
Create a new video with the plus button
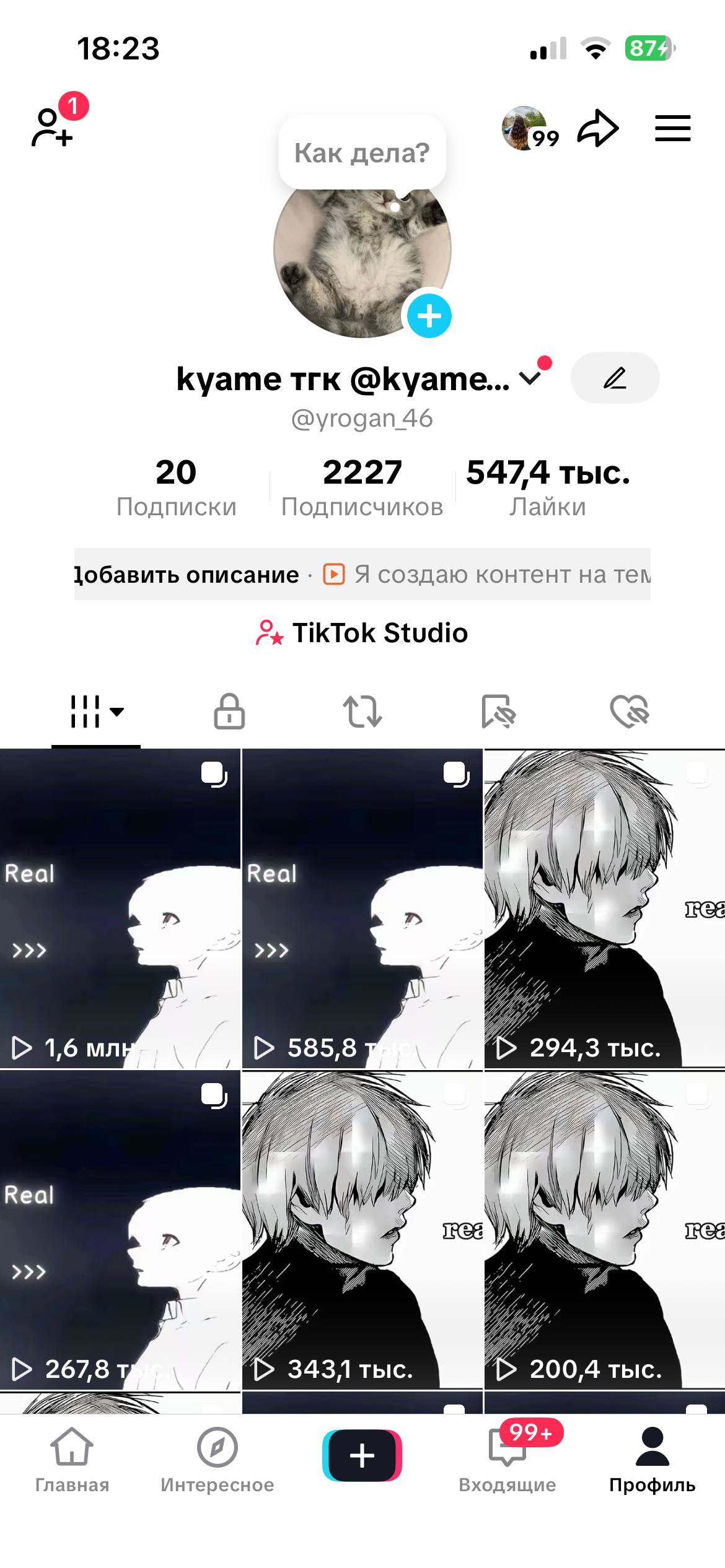coord(362,1455)
